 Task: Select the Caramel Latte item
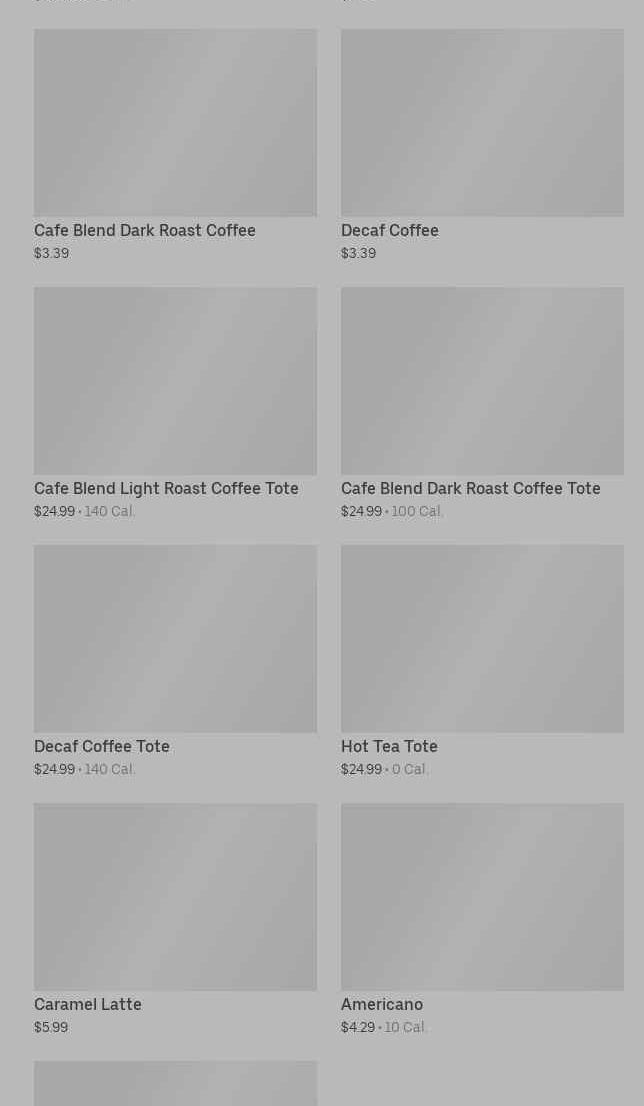pos(175,920)
